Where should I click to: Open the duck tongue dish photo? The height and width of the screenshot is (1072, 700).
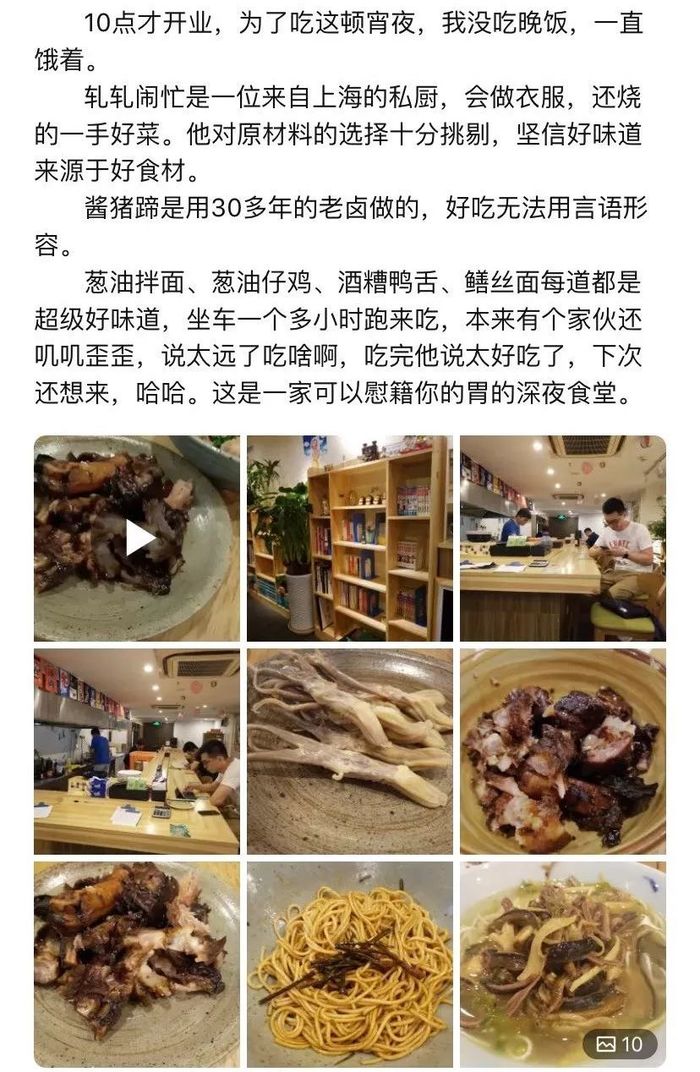coord(350,751)
